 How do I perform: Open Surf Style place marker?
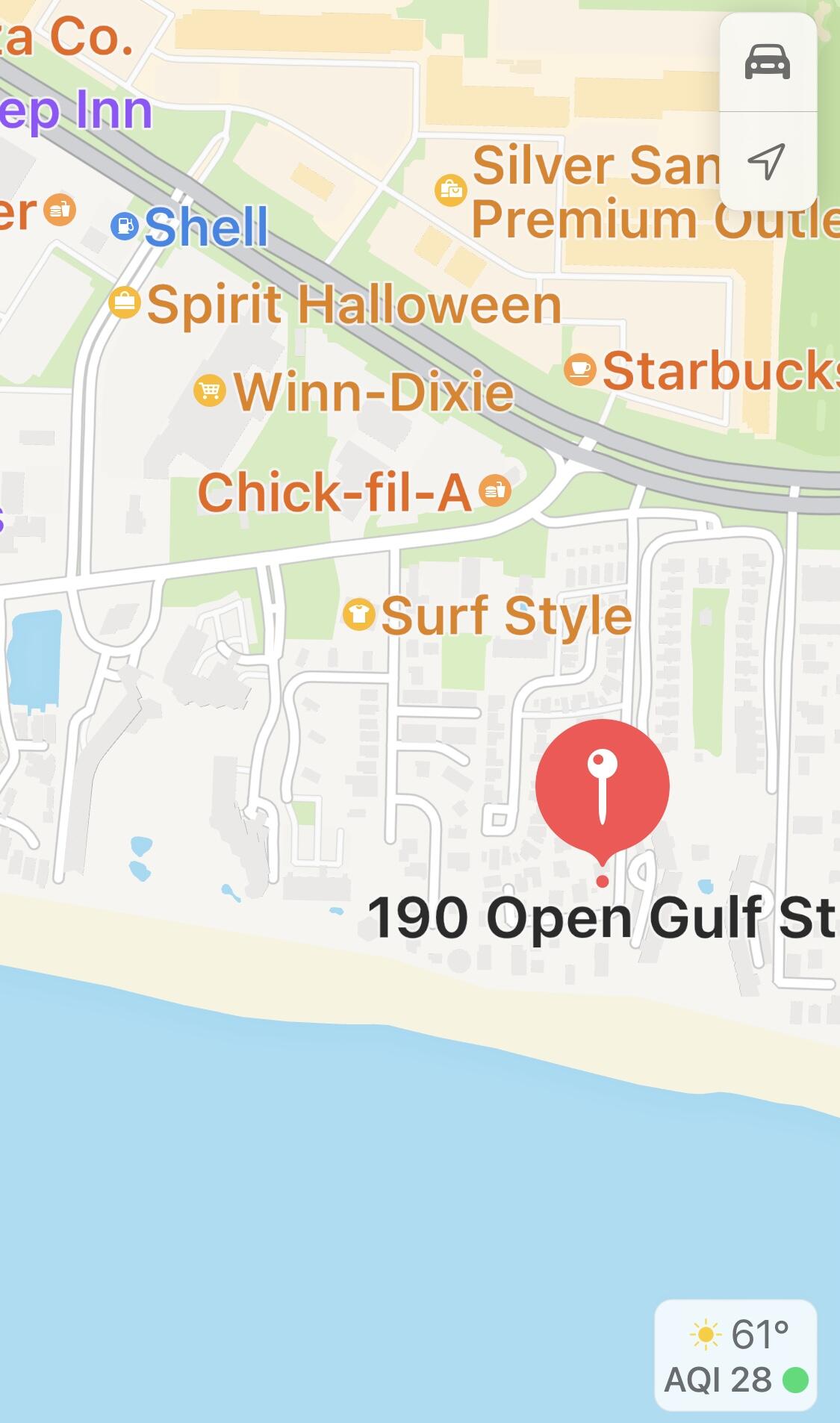[x=359, y=615]
